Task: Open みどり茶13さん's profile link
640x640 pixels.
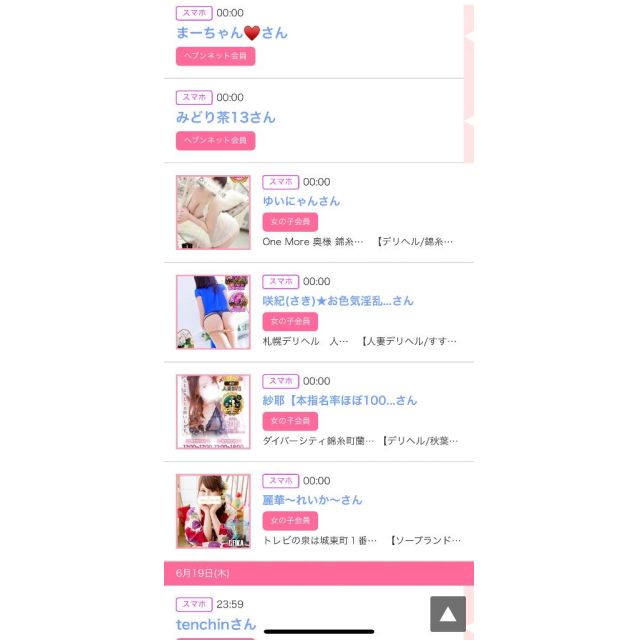Action: click(226, 118)
